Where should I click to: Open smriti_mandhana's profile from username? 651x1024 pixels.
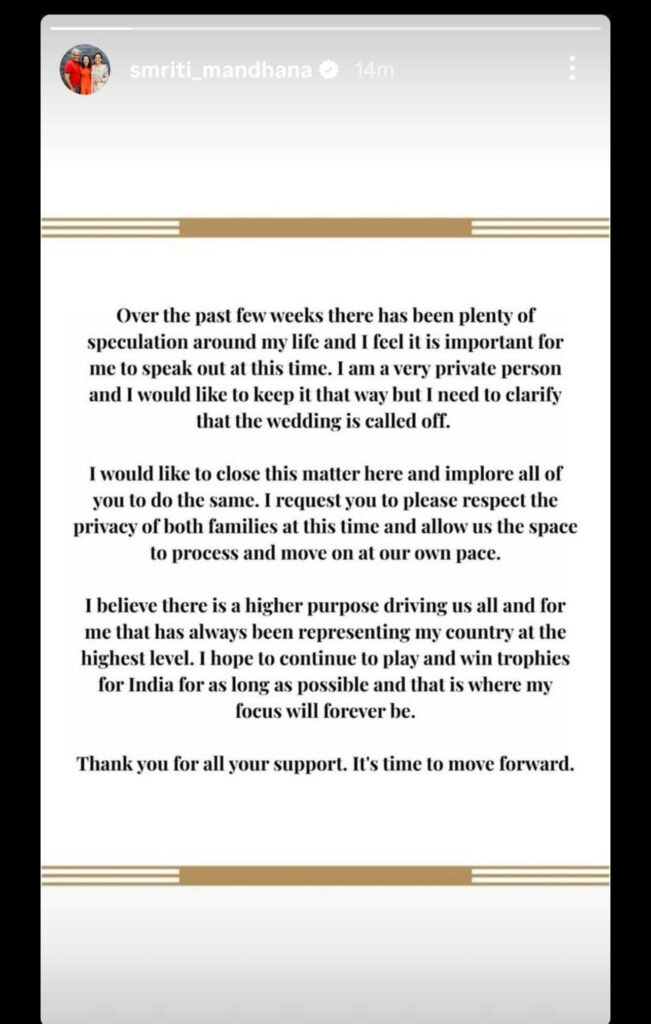(x=221, y=70)
